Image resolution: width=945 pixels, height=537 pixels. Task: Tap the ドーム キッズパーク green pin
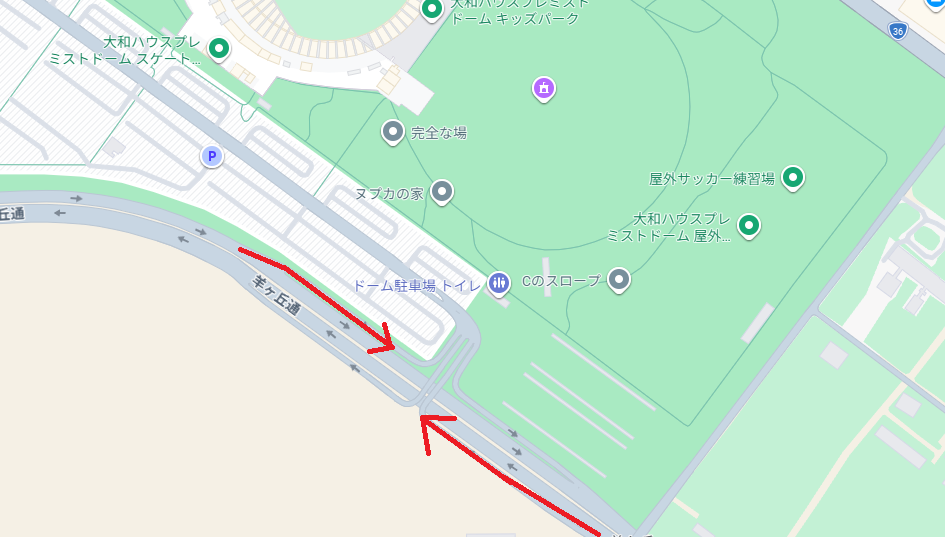[432, 9]
